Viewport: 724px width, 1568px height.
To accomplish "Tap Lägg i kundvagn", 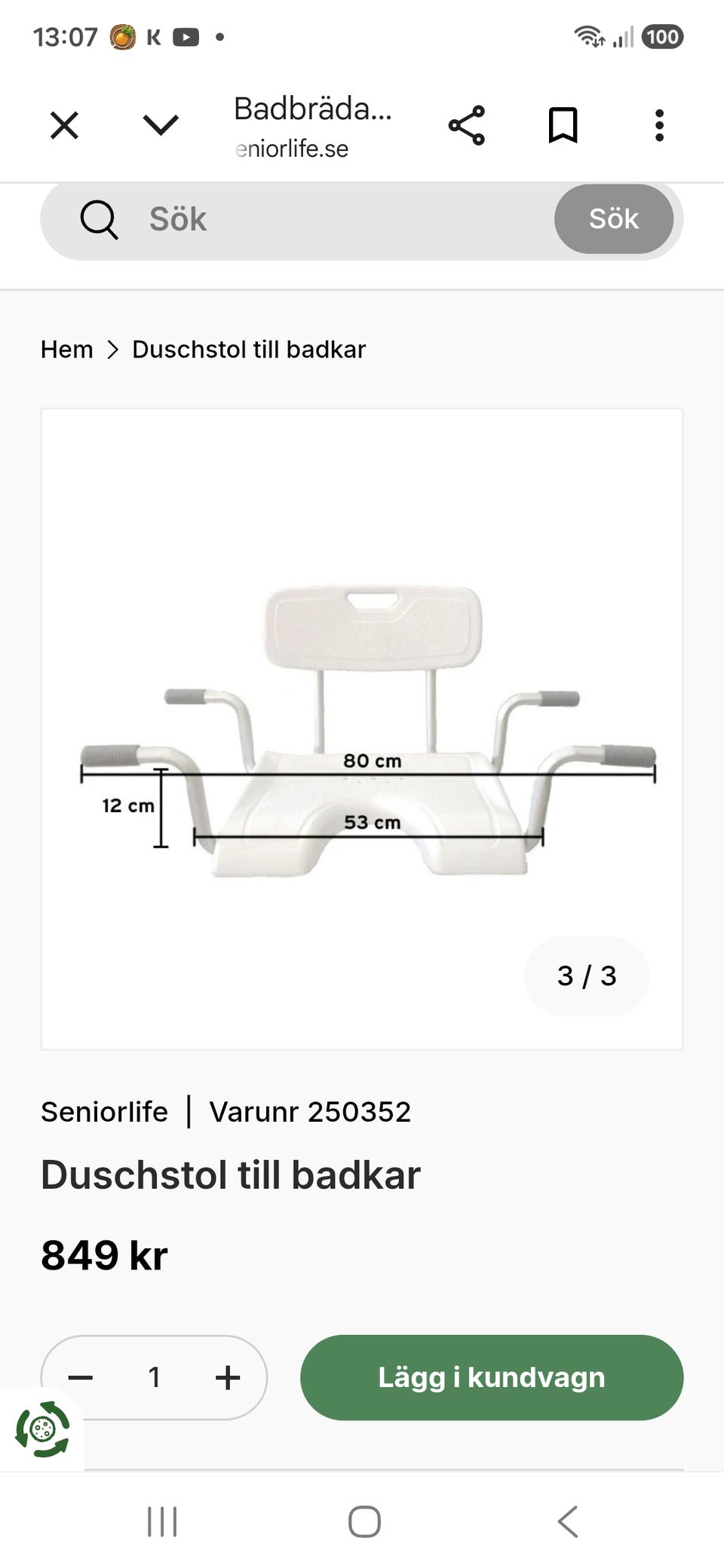I will (492, 1378).
